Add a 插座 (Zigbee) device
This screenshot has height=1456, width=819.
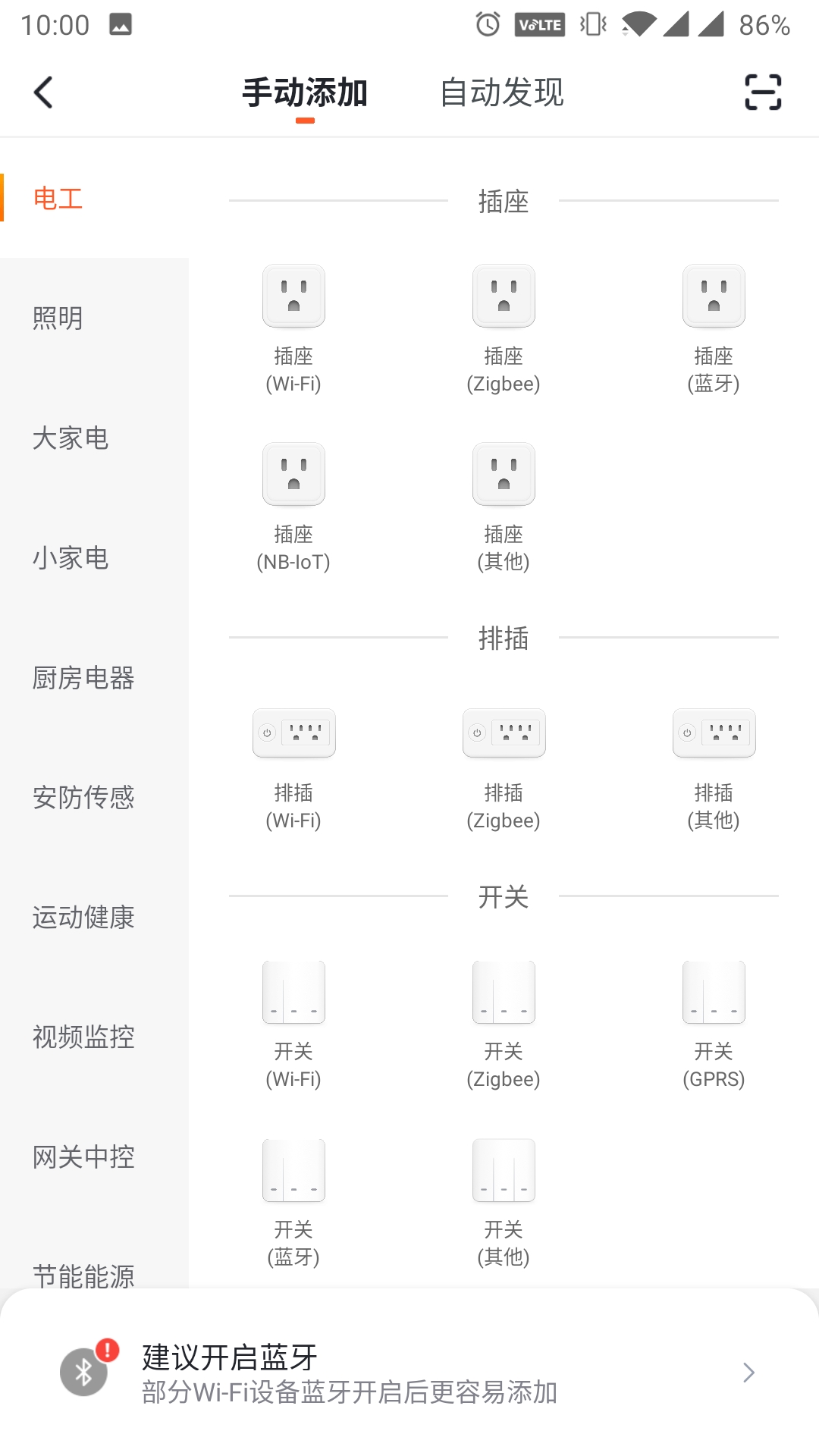504,329
